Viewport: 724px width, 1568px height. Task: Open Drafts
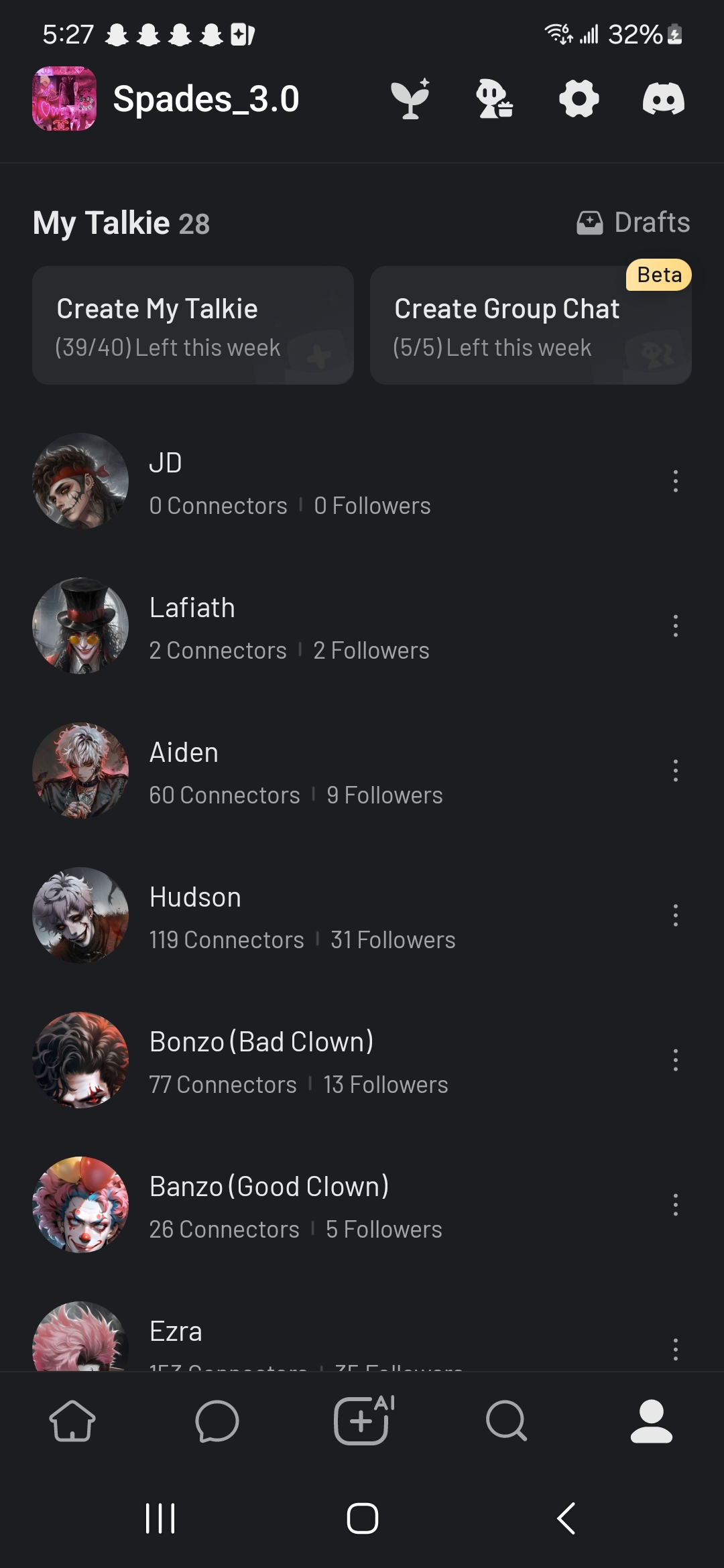pos(633,222)
